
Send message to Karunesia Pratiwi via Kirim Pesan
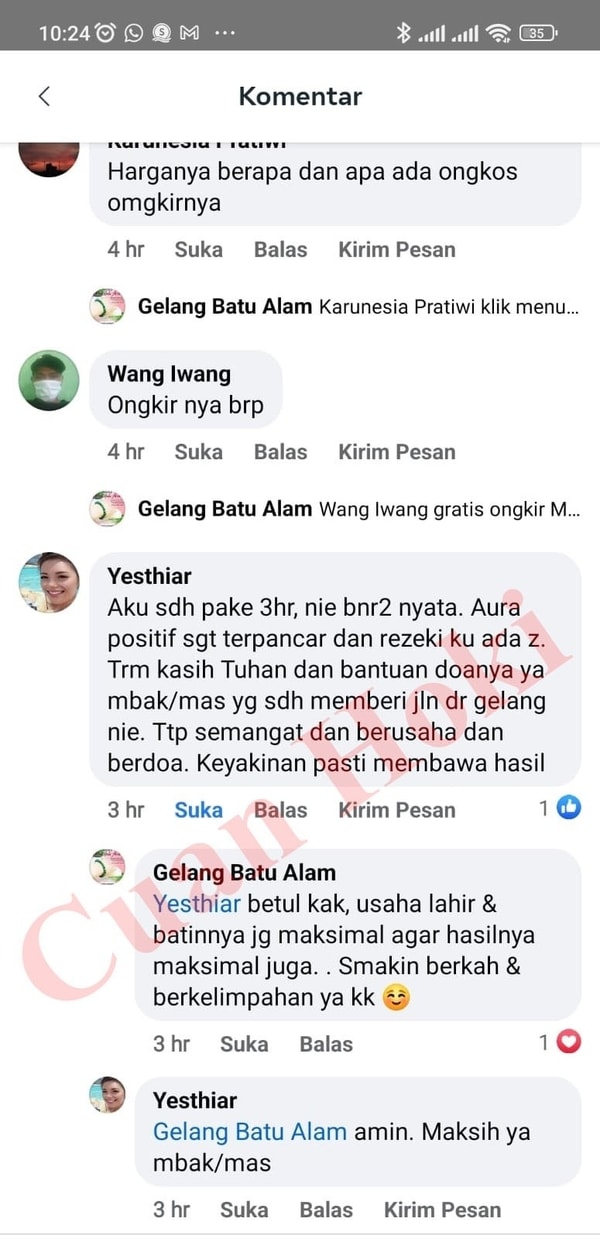pos(396,249)
